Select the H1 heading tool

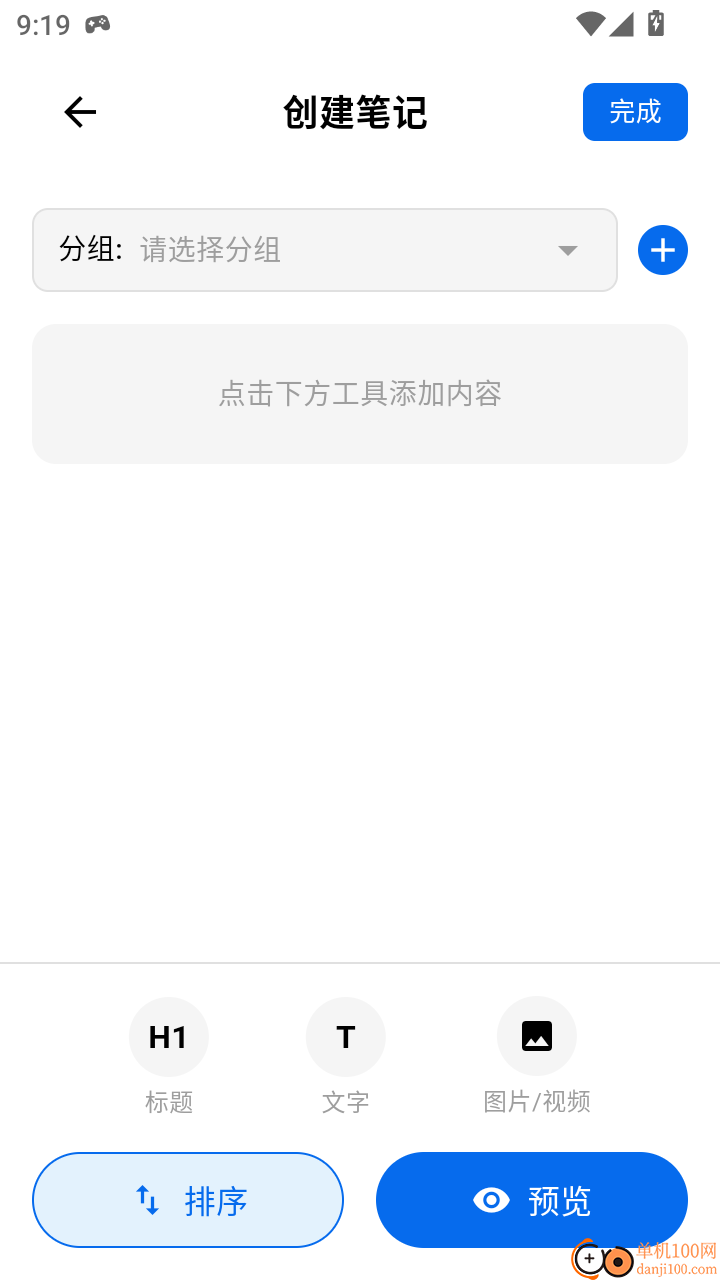[168, 1036]
